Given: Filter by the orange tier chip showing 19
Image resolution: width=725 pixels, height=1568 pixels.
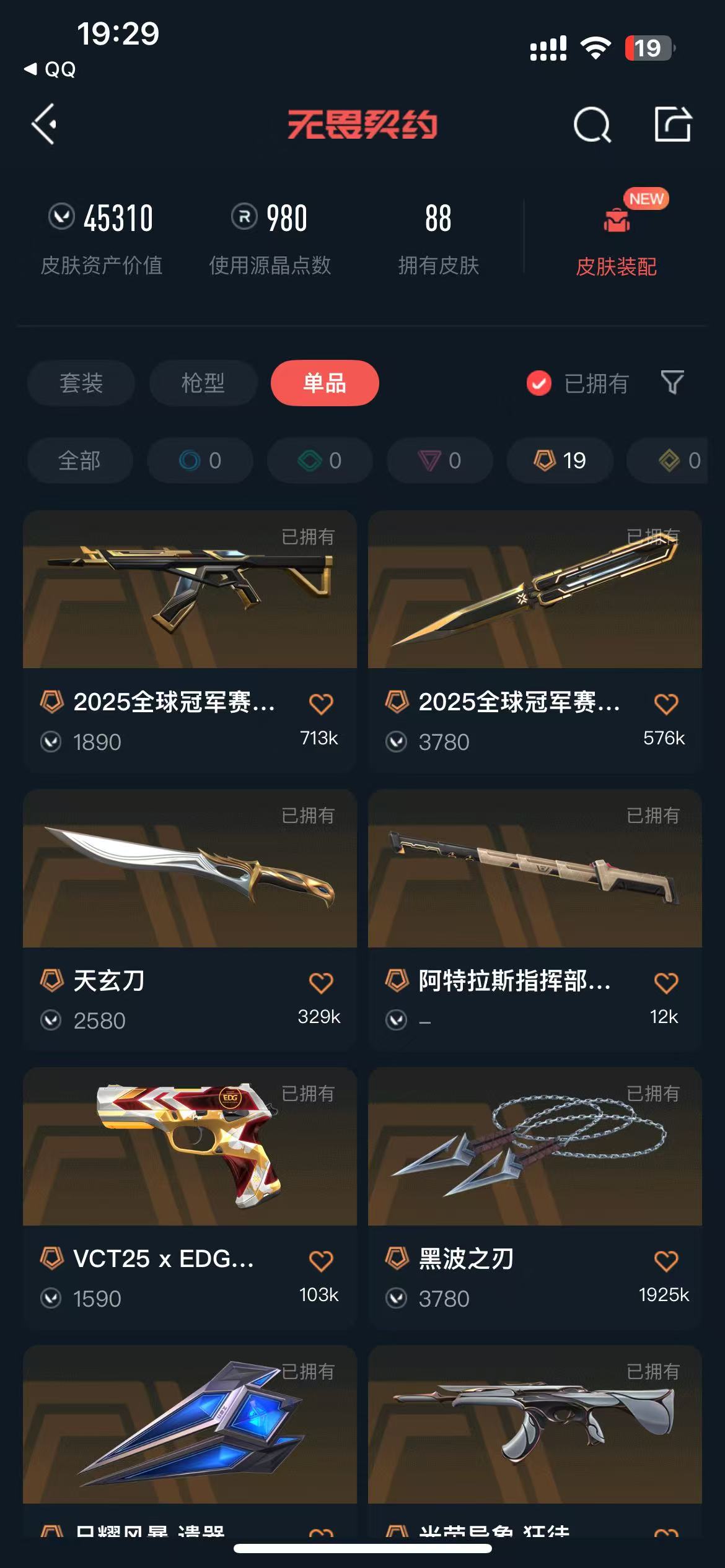Looking at the screenshot, I should point(560,461).
